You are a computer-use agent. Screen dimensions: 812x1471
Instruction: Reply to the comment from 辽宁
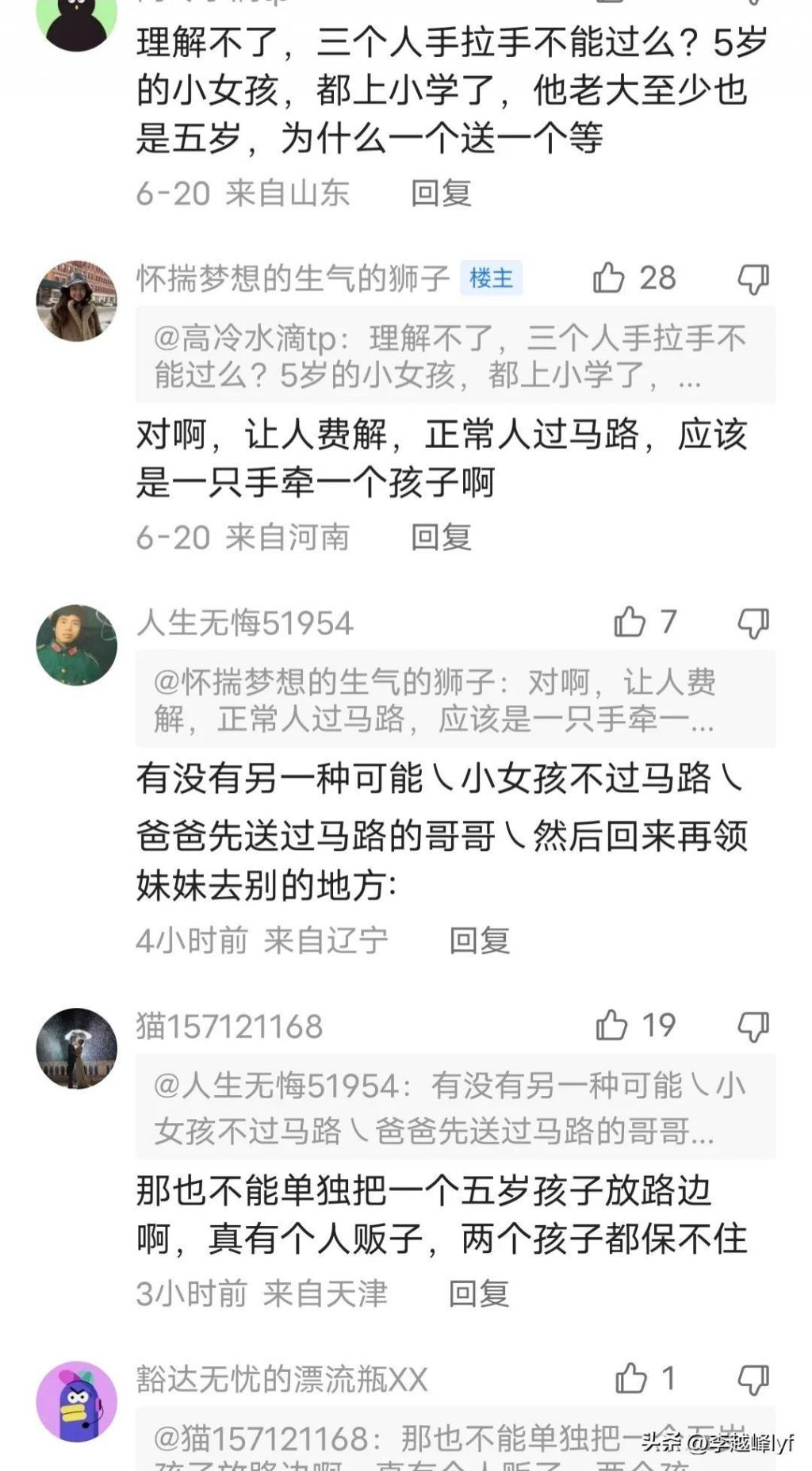[x=479, y=940]
